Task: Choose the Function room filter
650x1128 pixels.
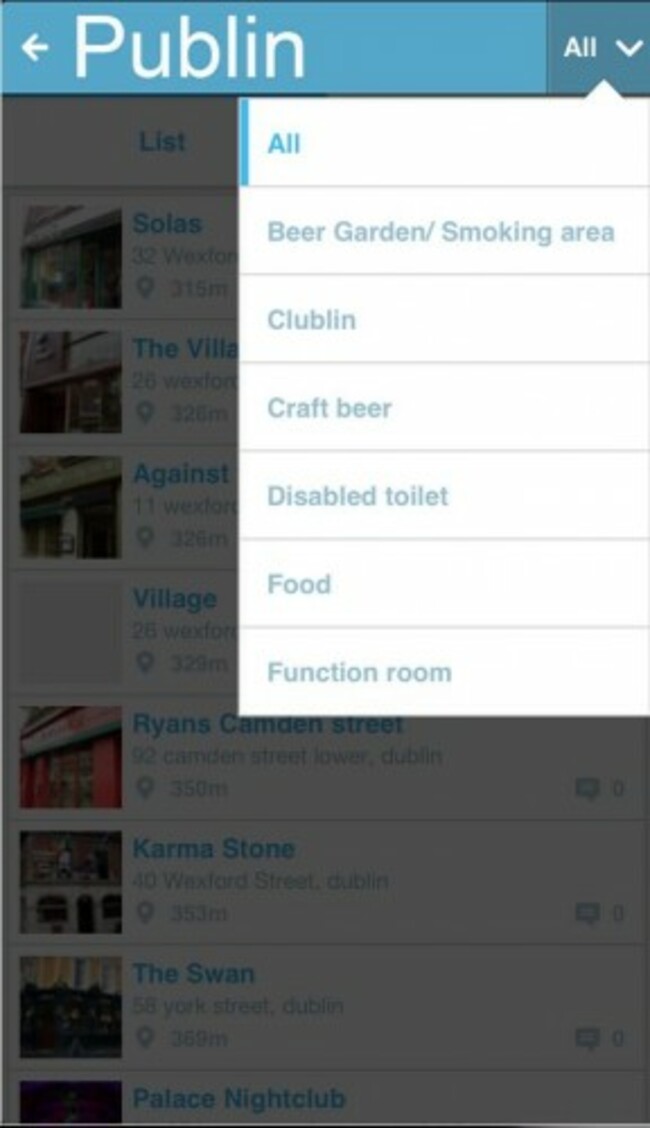Action: (444, 672)
